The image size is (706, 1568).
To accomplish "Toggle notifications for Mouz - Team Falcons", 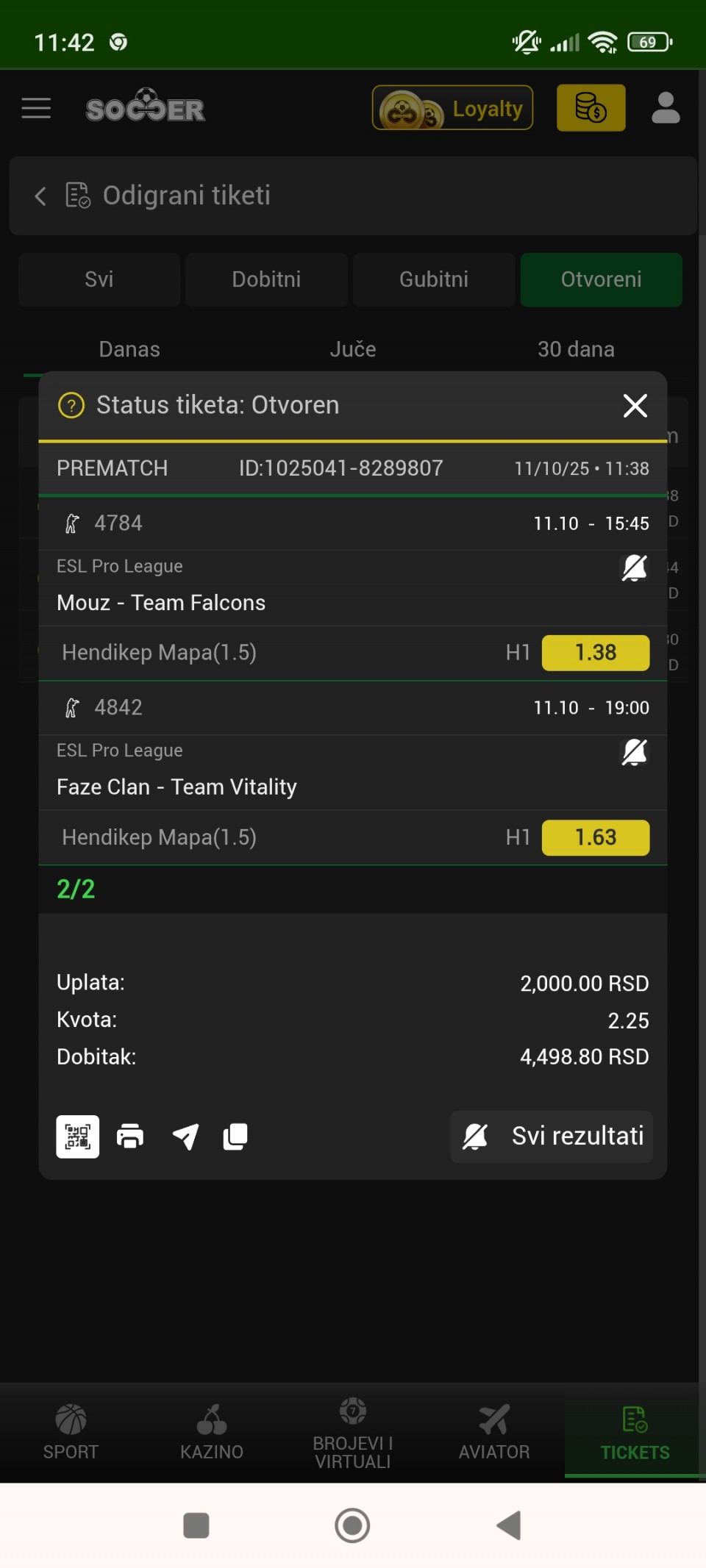I will [x=634, y=568].
